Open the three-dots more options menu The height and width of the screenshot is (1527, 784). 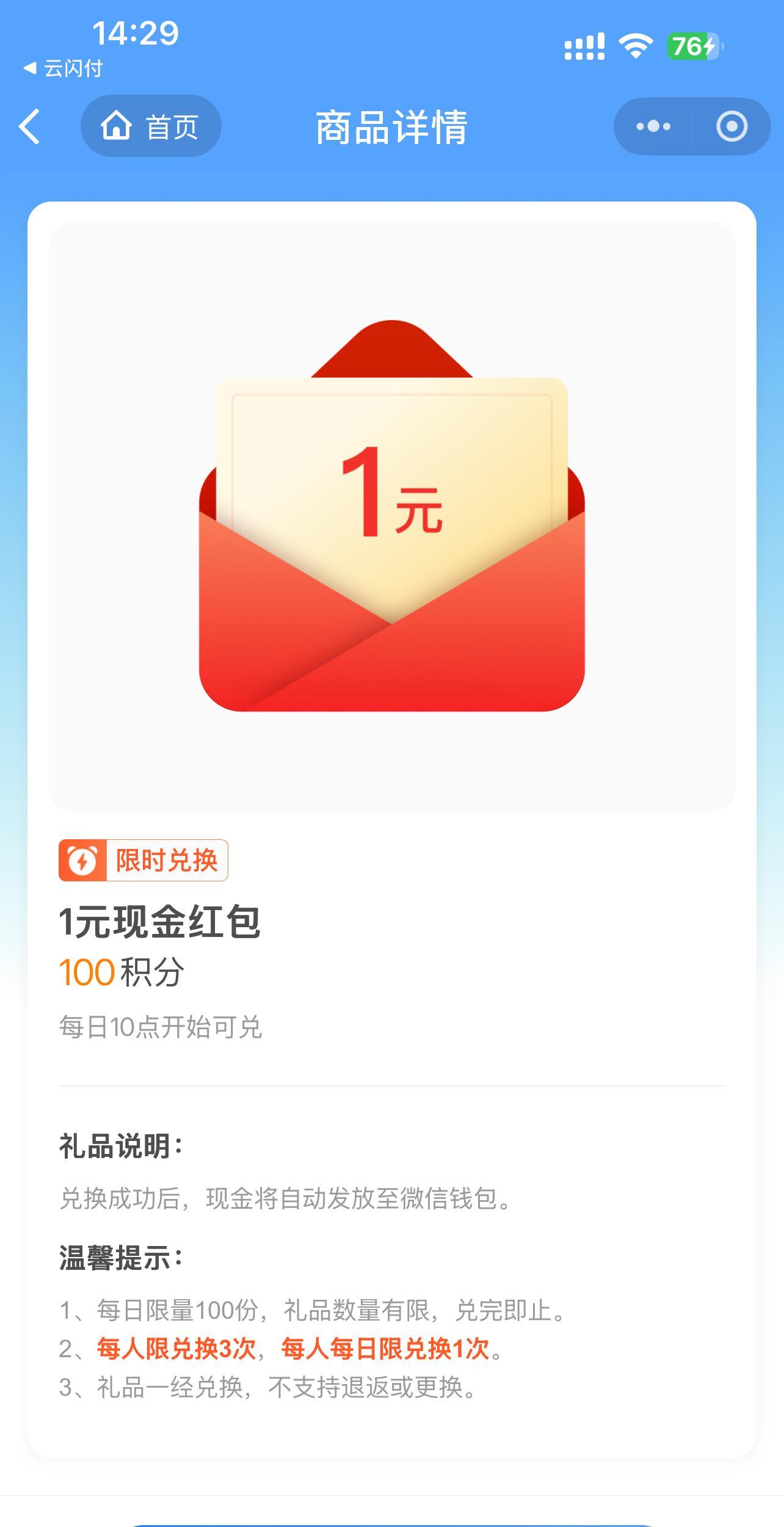652,126
